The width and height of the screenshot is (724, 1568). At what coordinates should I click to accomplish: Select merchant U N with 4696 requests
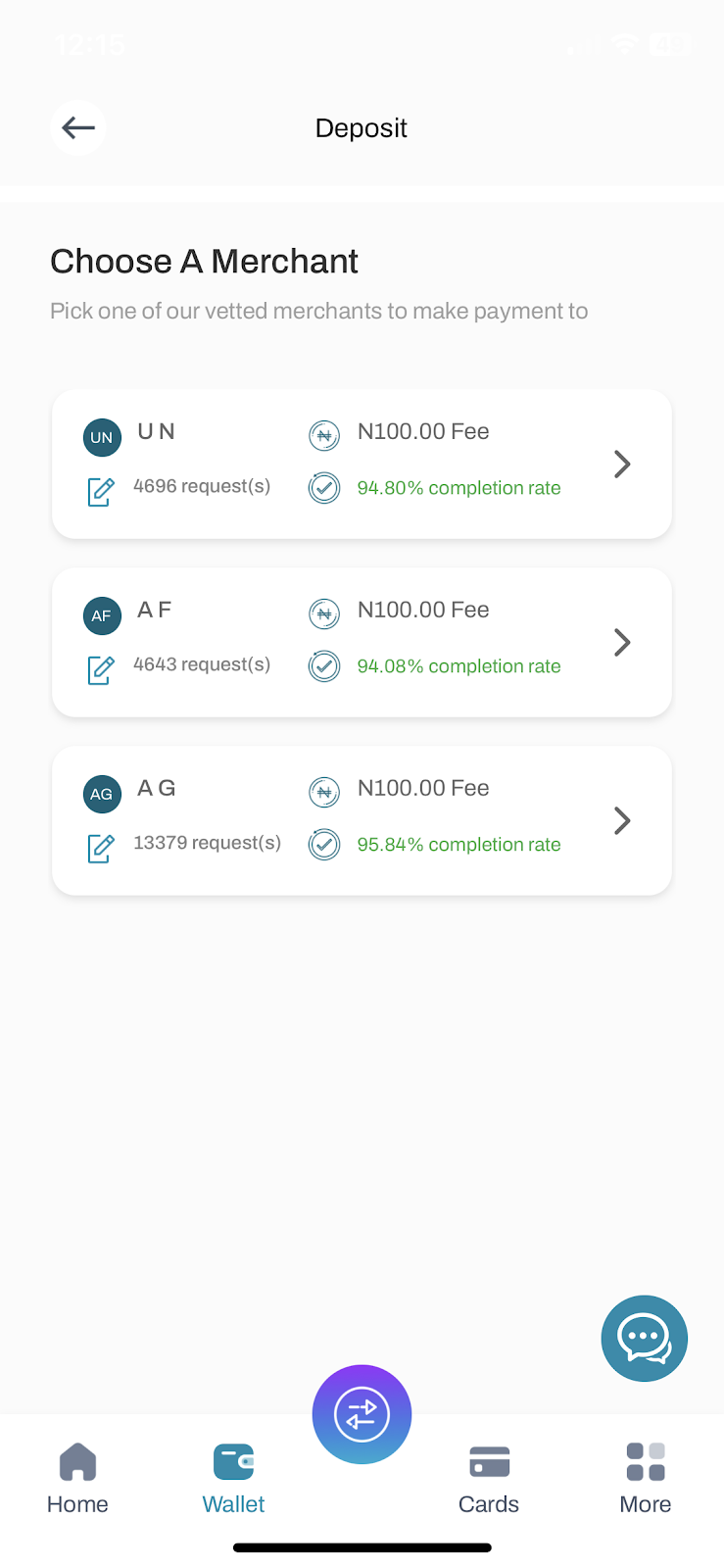point(362,464)
